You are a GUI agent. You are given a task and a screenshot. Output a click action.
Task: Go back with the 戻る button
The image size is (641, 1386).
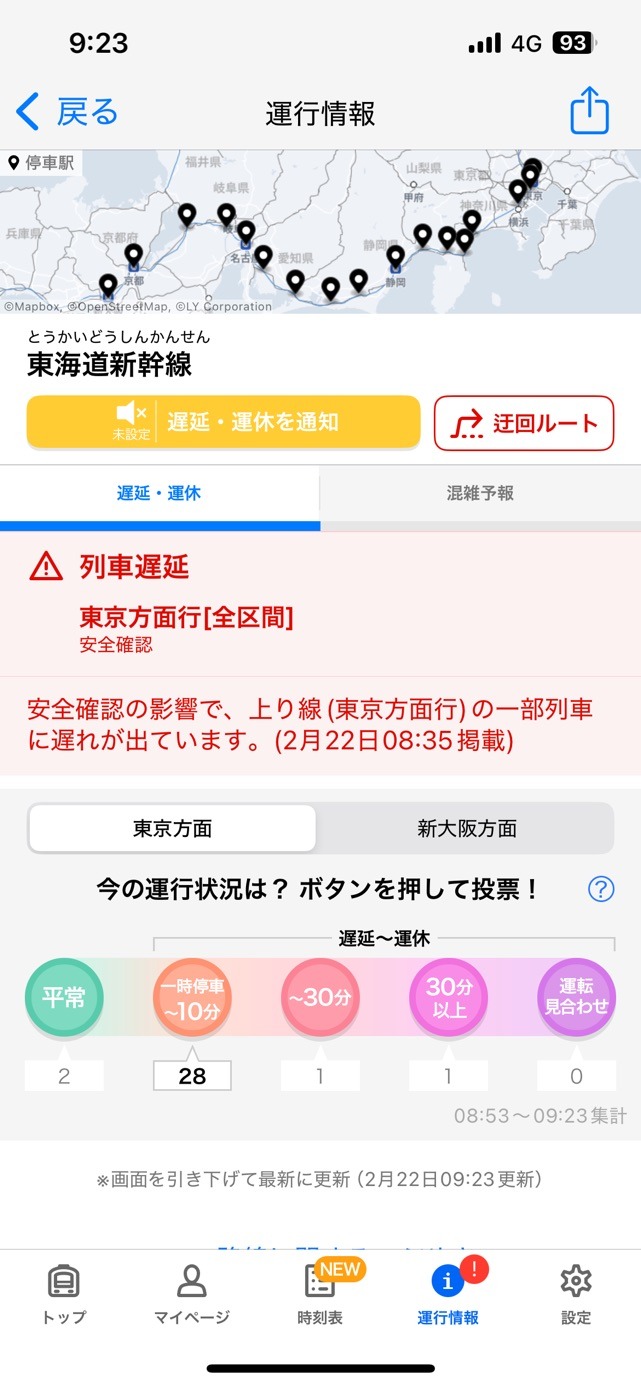[x=68, y=112]
